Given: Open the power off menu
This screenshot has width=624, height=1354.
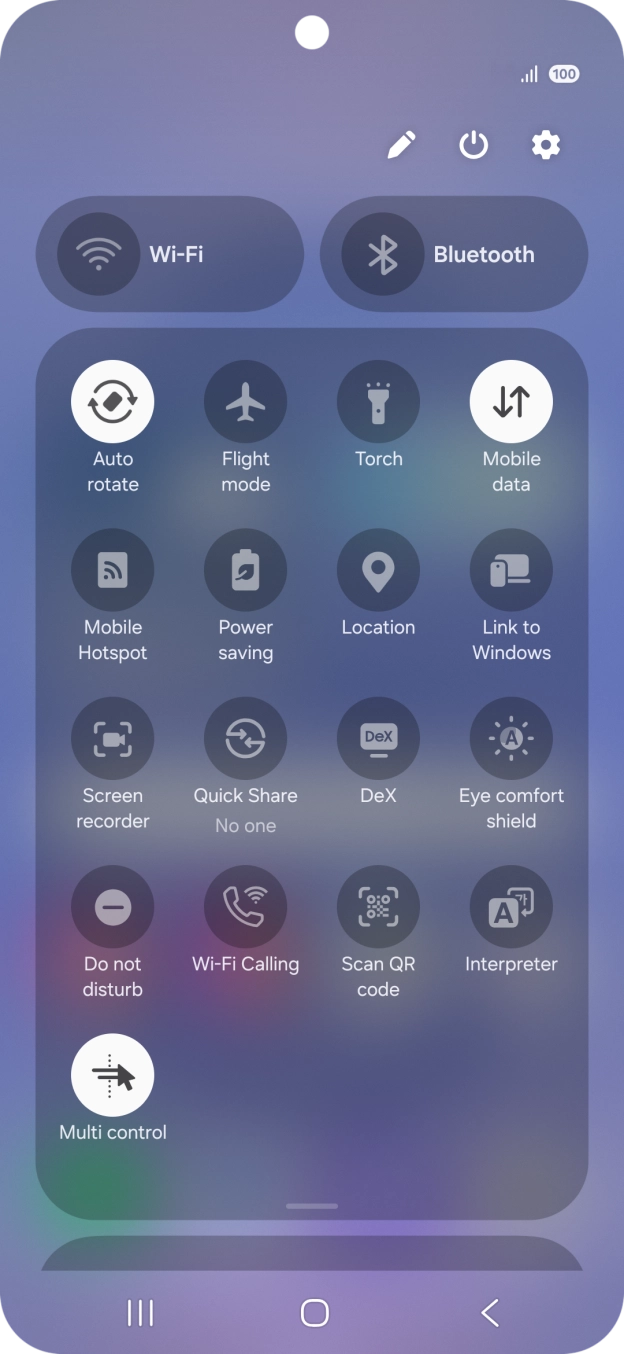Looking at the screenshot, I should click(473, 146).
